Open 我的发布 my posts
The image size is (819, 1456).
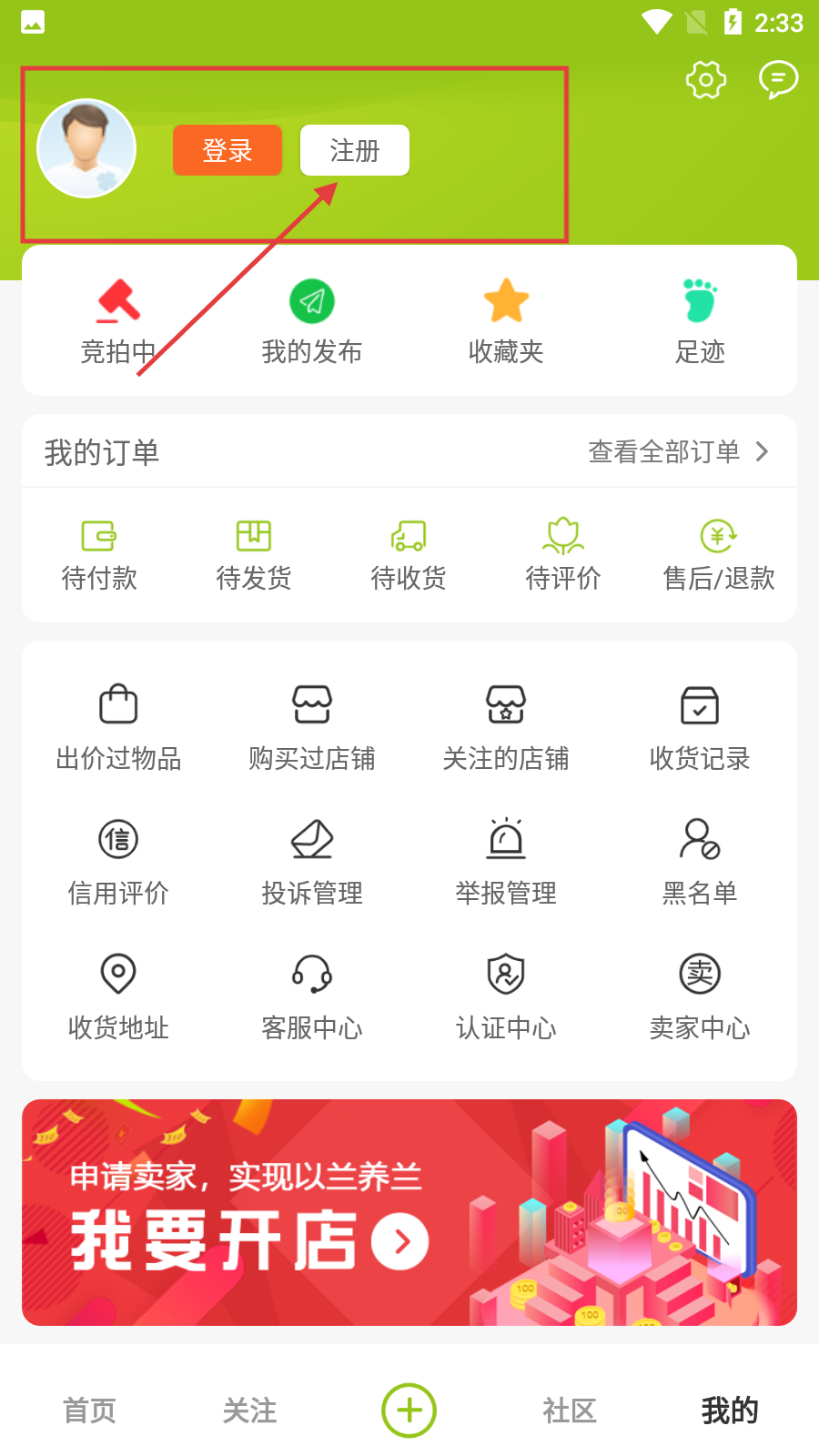(x=312, y=321)
